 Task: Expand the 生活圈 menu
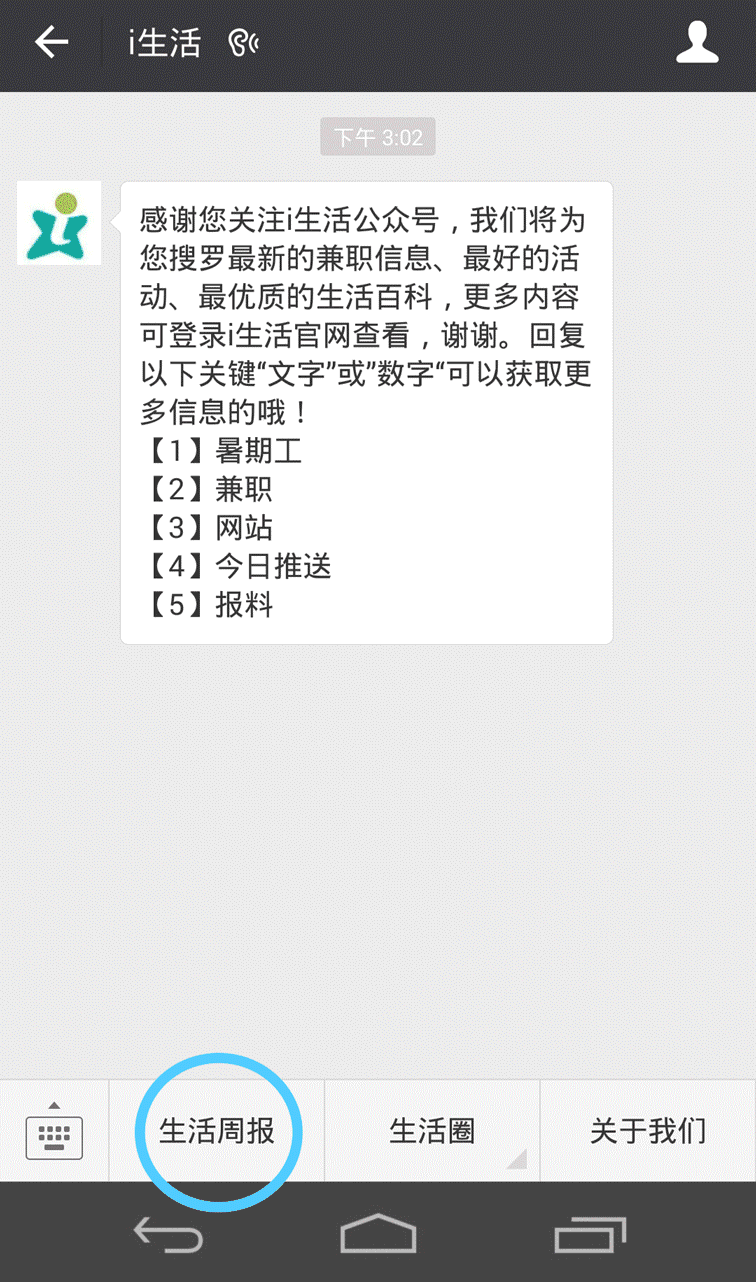[x=432, y=1131]
